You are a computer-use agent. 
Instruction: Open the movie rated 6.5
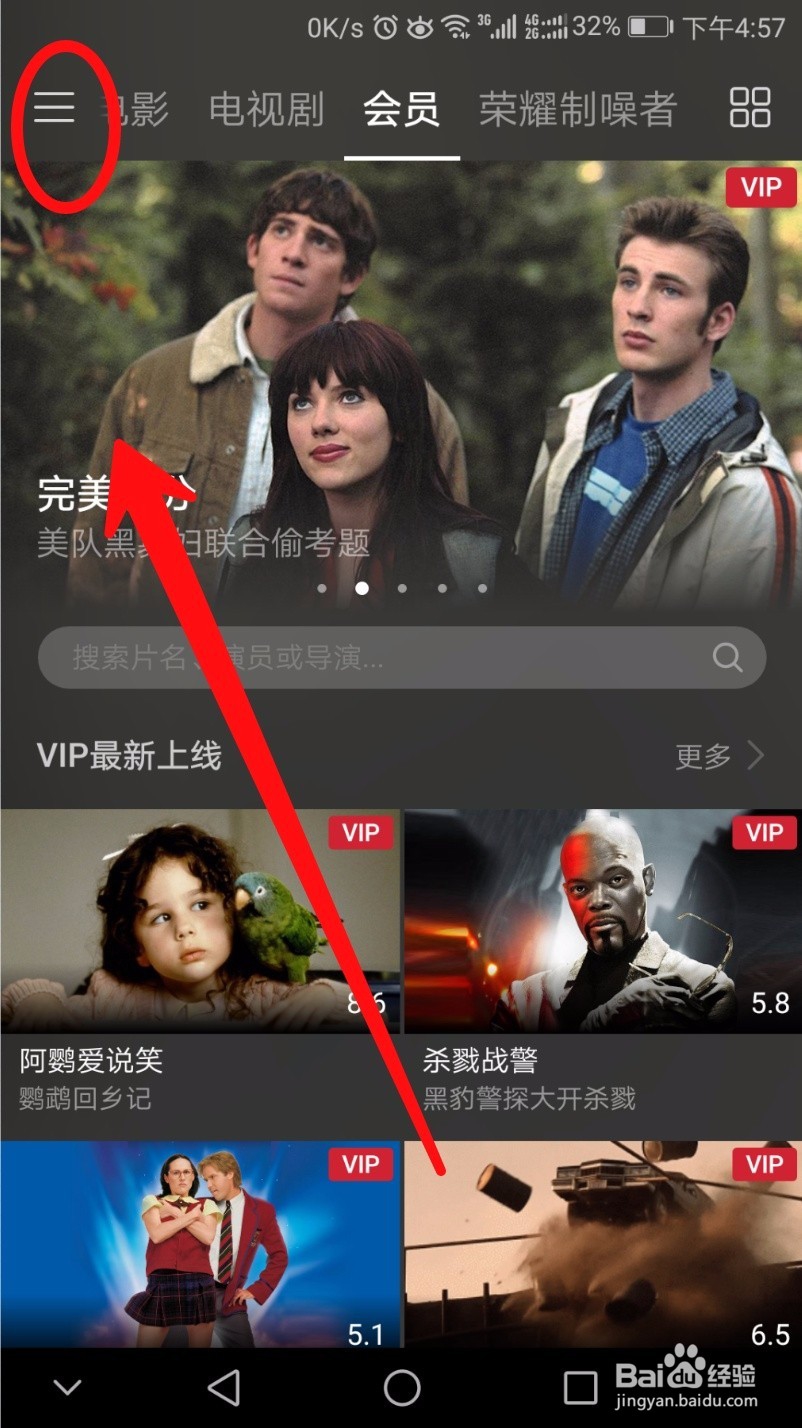pyautogui.click(x=602, y=1245)
